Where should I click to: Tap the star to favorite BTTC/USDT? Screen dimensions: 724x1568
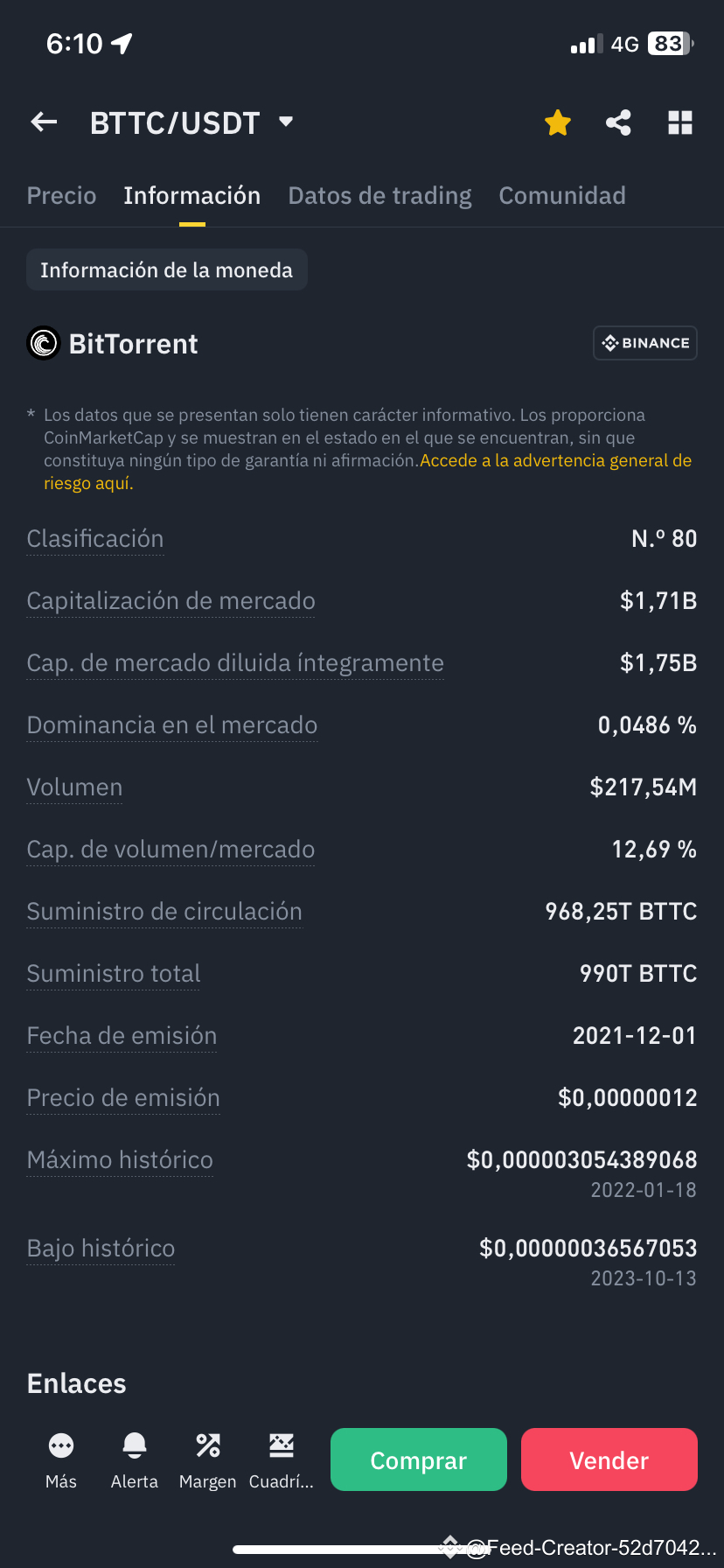coord(557,122)
